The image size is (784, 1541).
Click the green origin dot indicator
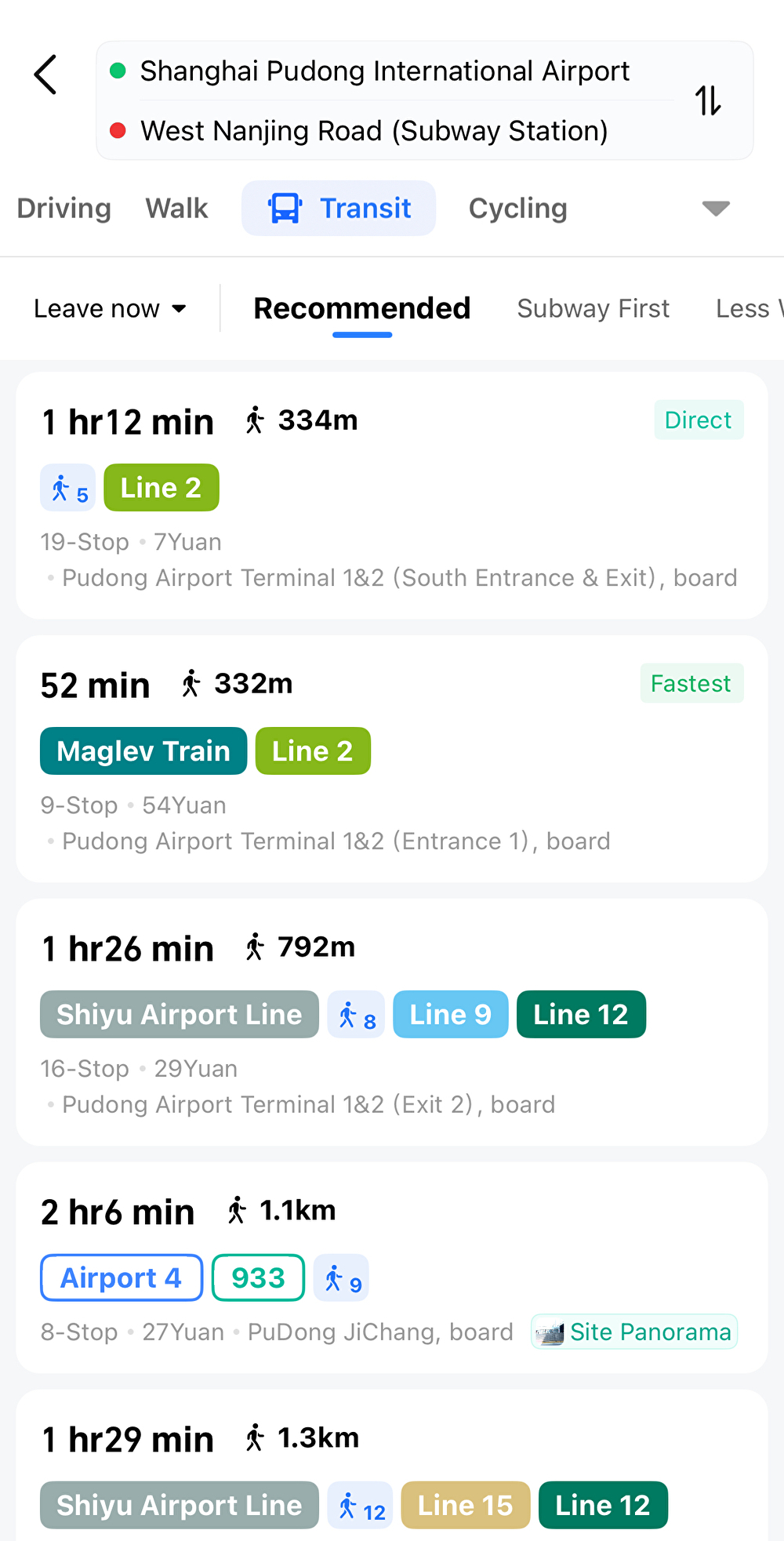[x=118, y=71]
